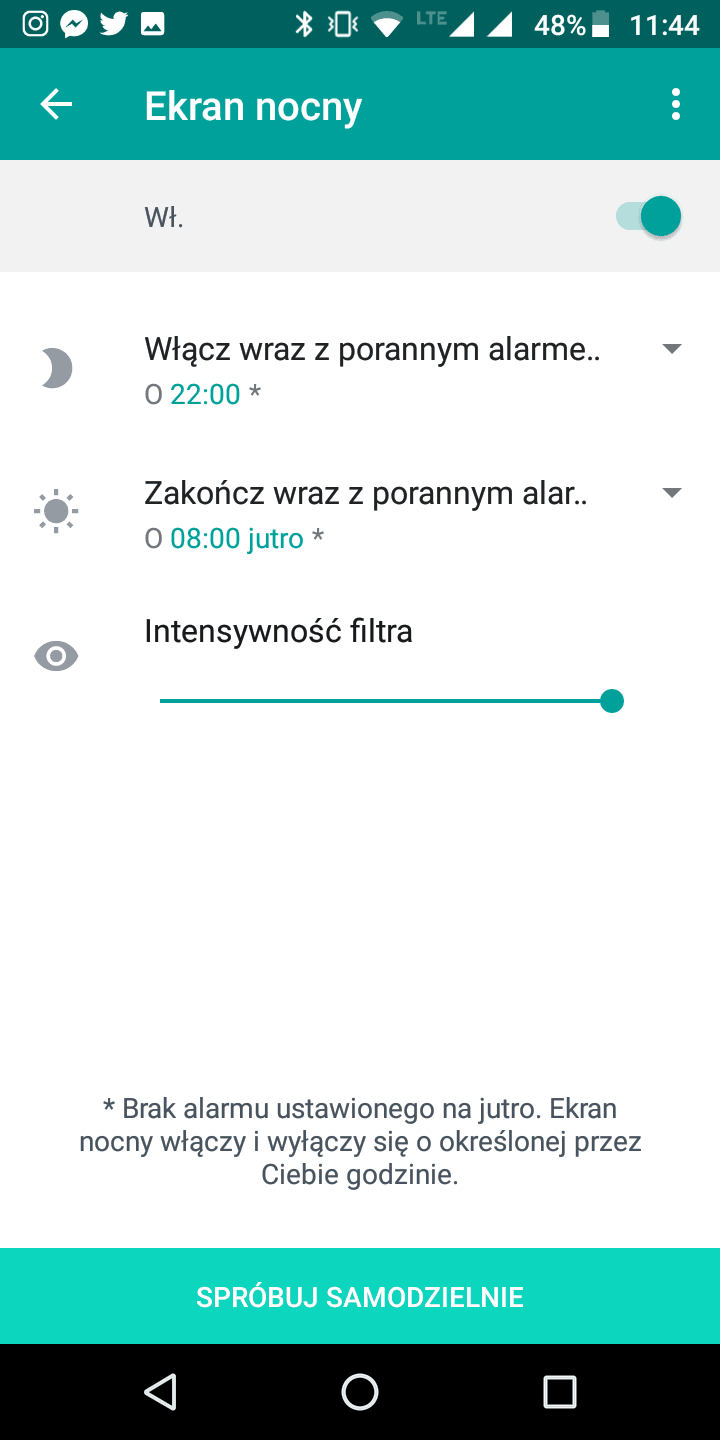Viewport: 720px width, 1440px height.
Task: Tap the SPRÓBUJ SAMODZIELNIE button
Action: pos(360,1297)
